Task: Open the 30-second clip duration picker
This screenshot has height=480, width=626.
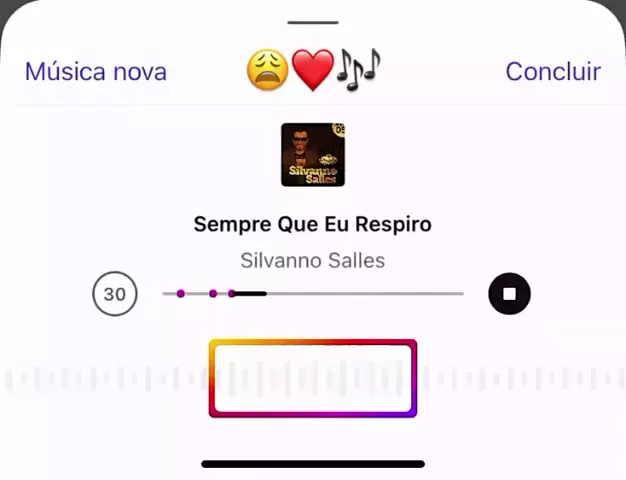Action: [115, 294]
